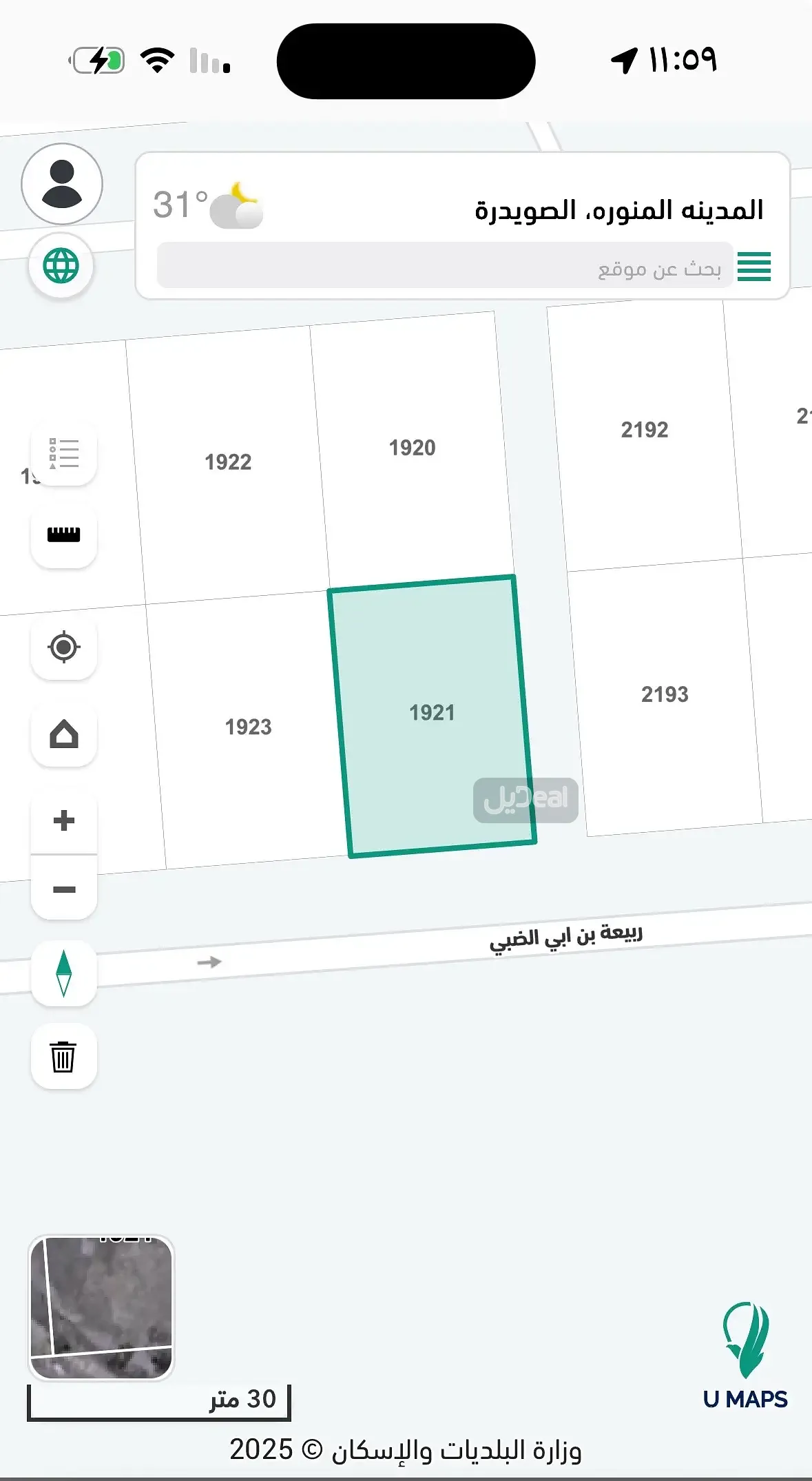Switch to the satellite basemap thumbnail

(x=101, y=1307)
